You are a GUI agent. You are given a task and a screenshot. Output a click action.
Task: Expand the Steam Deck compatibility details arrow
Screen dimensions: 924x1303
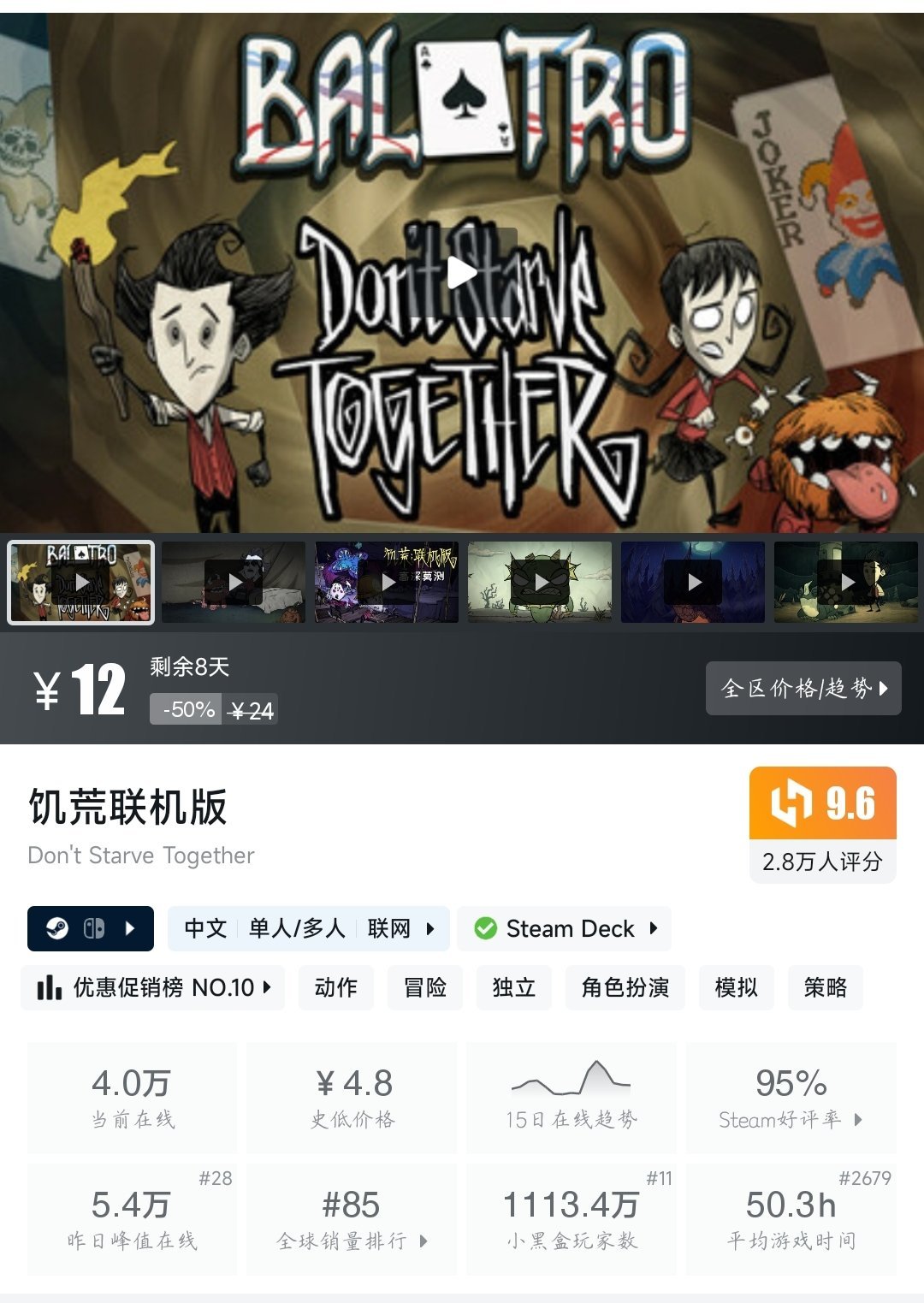click(654, 928)
